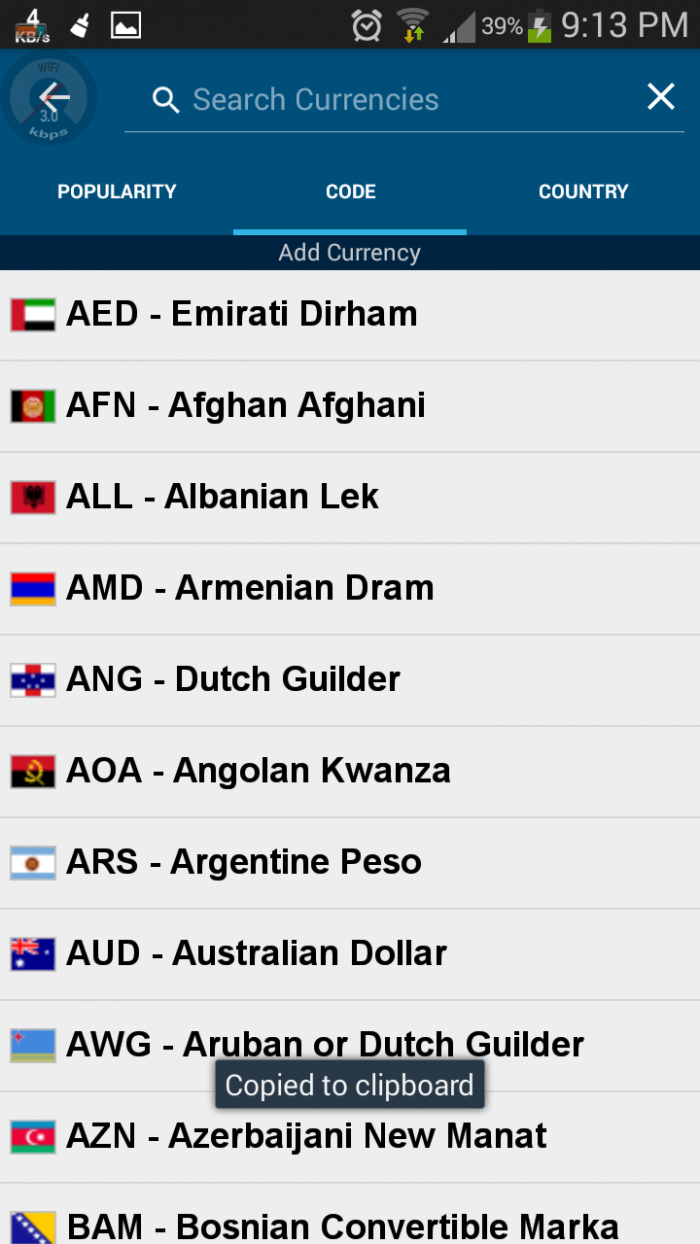Screen dimensions: 700x1244
Task: Select AOA - Angolan Kwanza
Action: 350,771
